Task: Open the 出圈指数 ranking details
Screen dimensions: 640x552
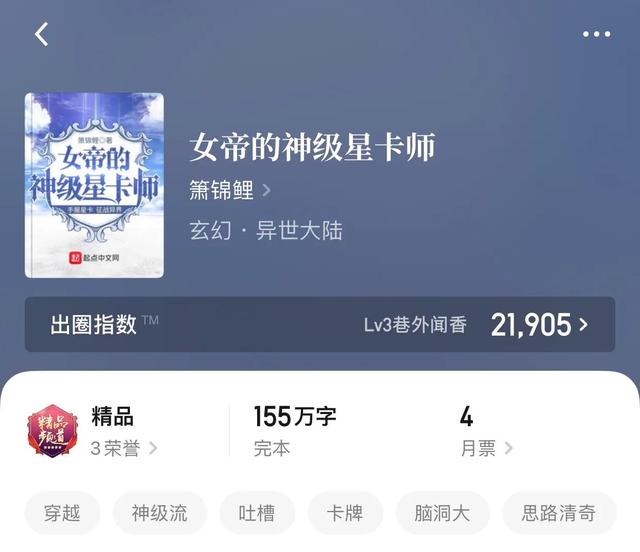Action: tap(320, 324)
